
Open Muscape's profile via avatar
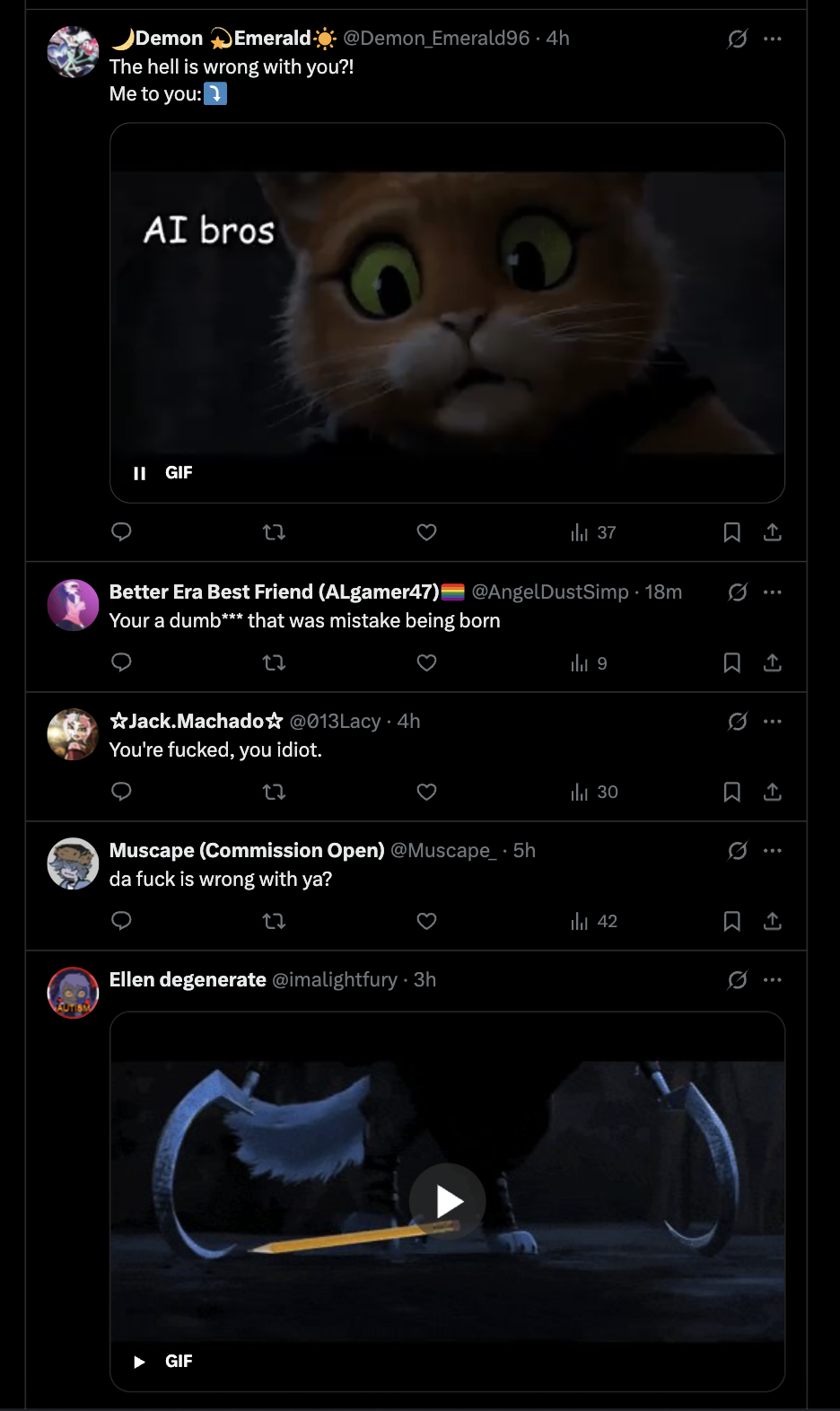point(73,863)
